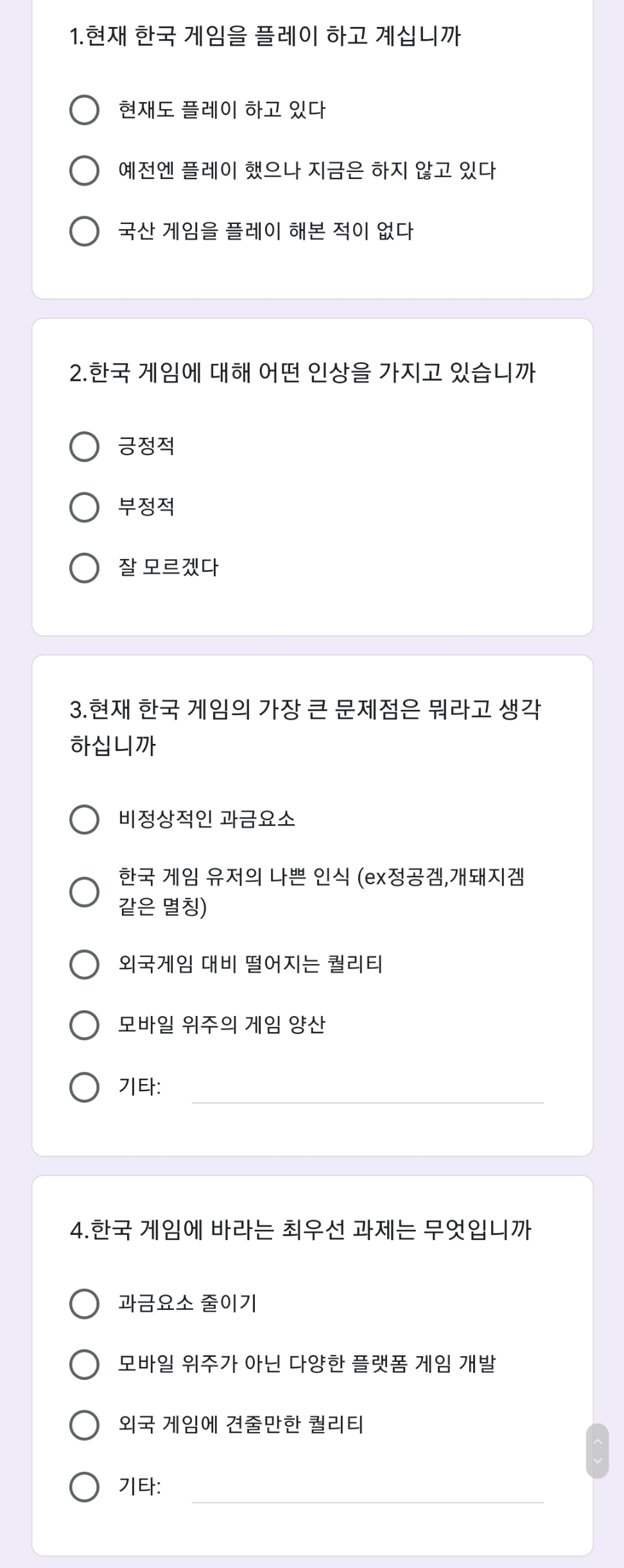Image resolution: width=624 pixels, height=1568 pixels.
Task: Pick '긍정적' for question 2
Action: point(84,447)
